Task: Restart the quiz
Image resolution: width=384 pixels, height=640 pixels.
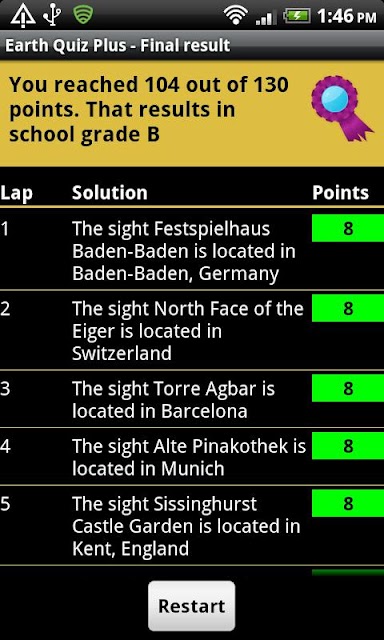Action: point(191,606)
